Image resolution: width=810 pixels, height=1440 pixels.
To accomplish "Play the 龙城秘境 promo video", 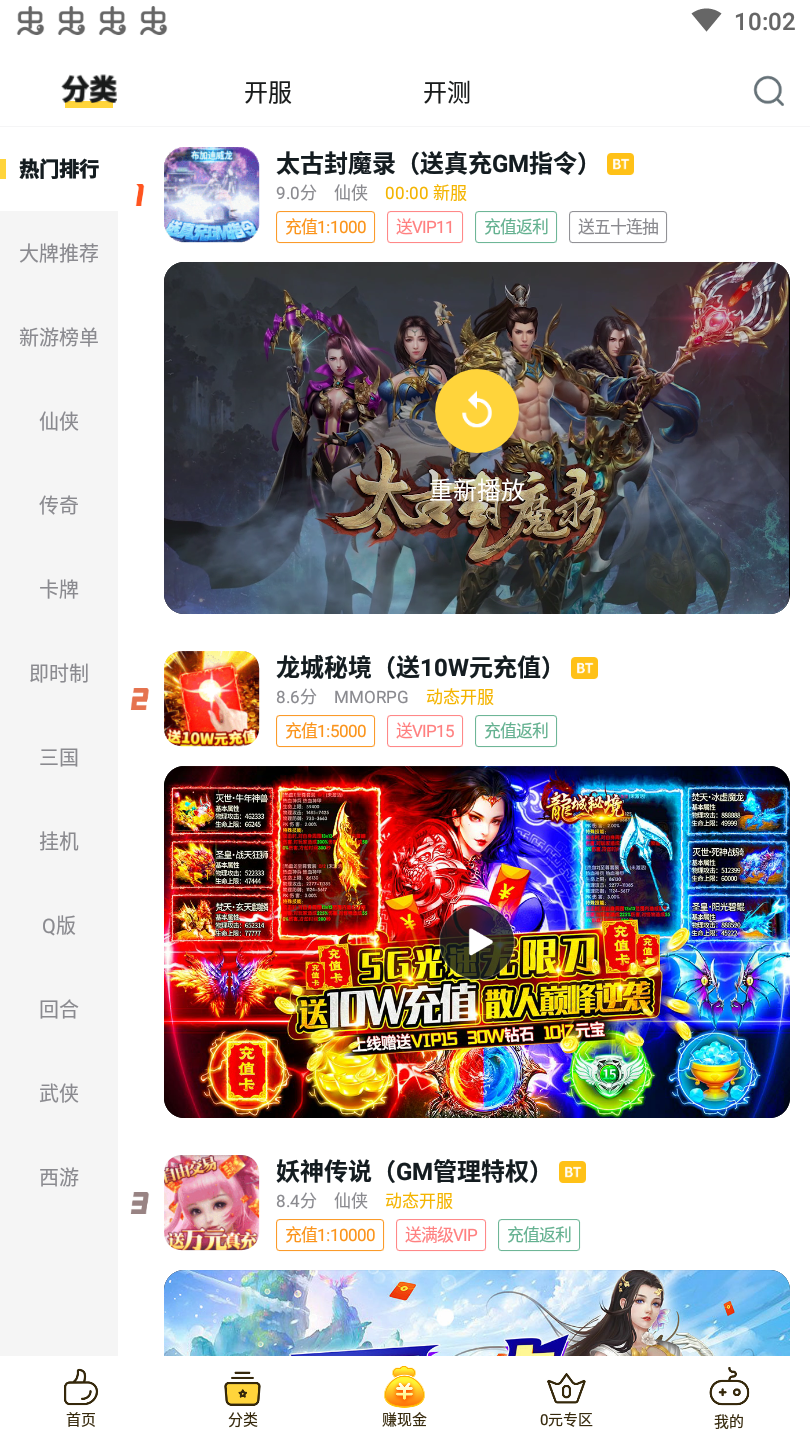I will point(477,942).
